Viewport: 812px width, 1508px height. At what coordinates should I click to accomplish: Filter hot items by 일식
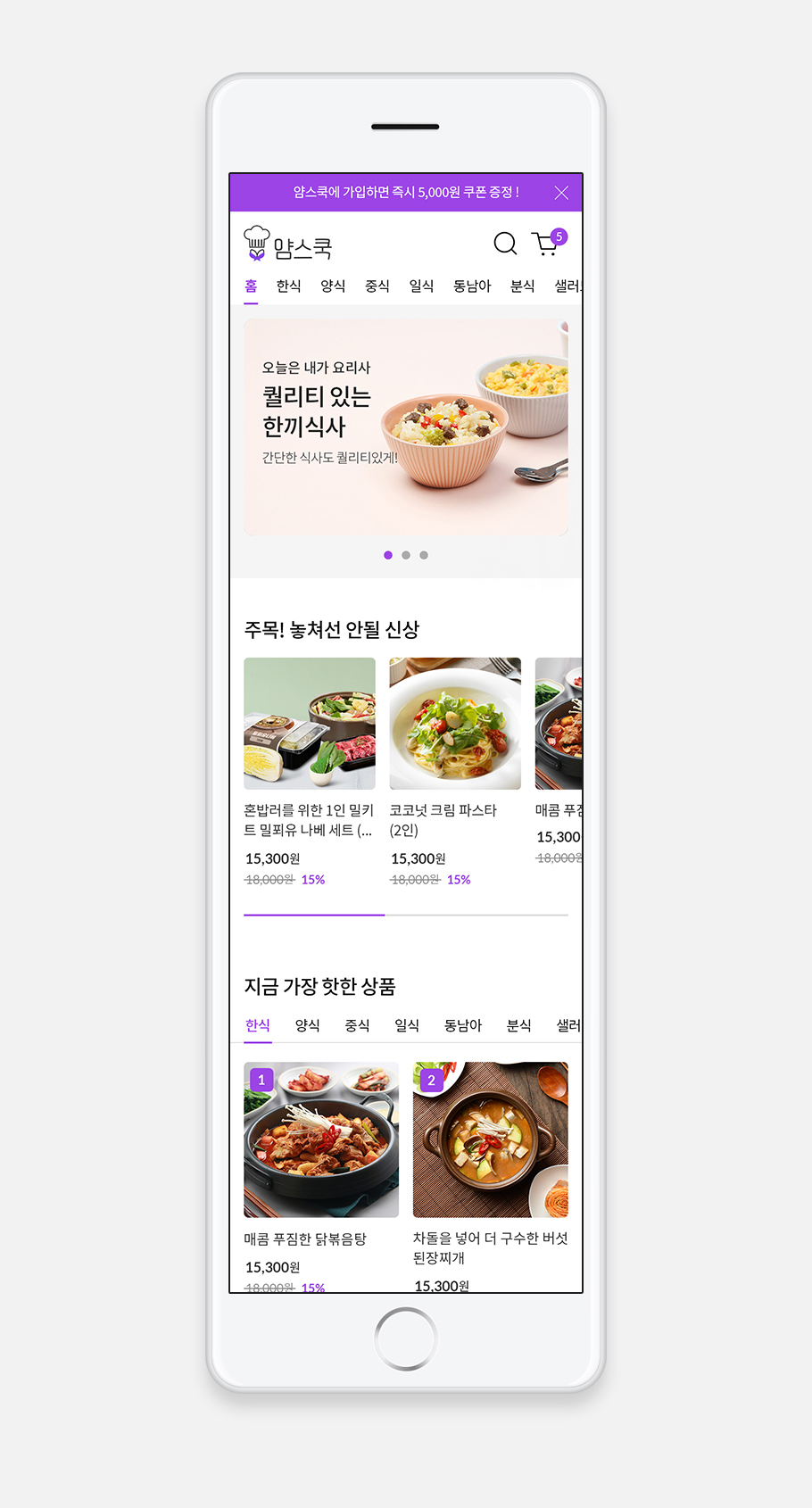pyautogui.click(x=407, y=1025)
